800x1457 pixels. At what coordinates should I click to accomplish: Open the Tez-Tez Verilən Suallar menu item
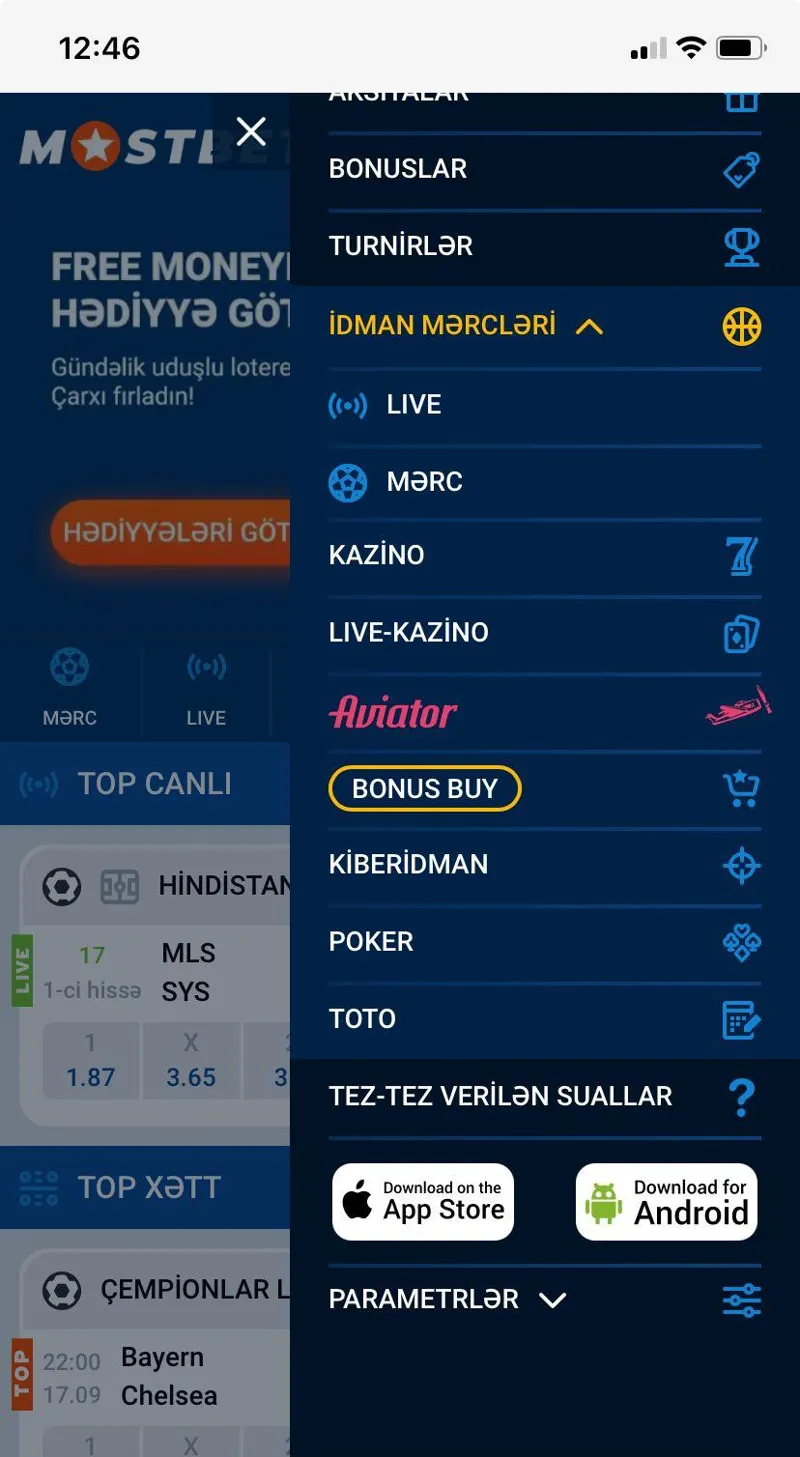tap(500, 1096)
